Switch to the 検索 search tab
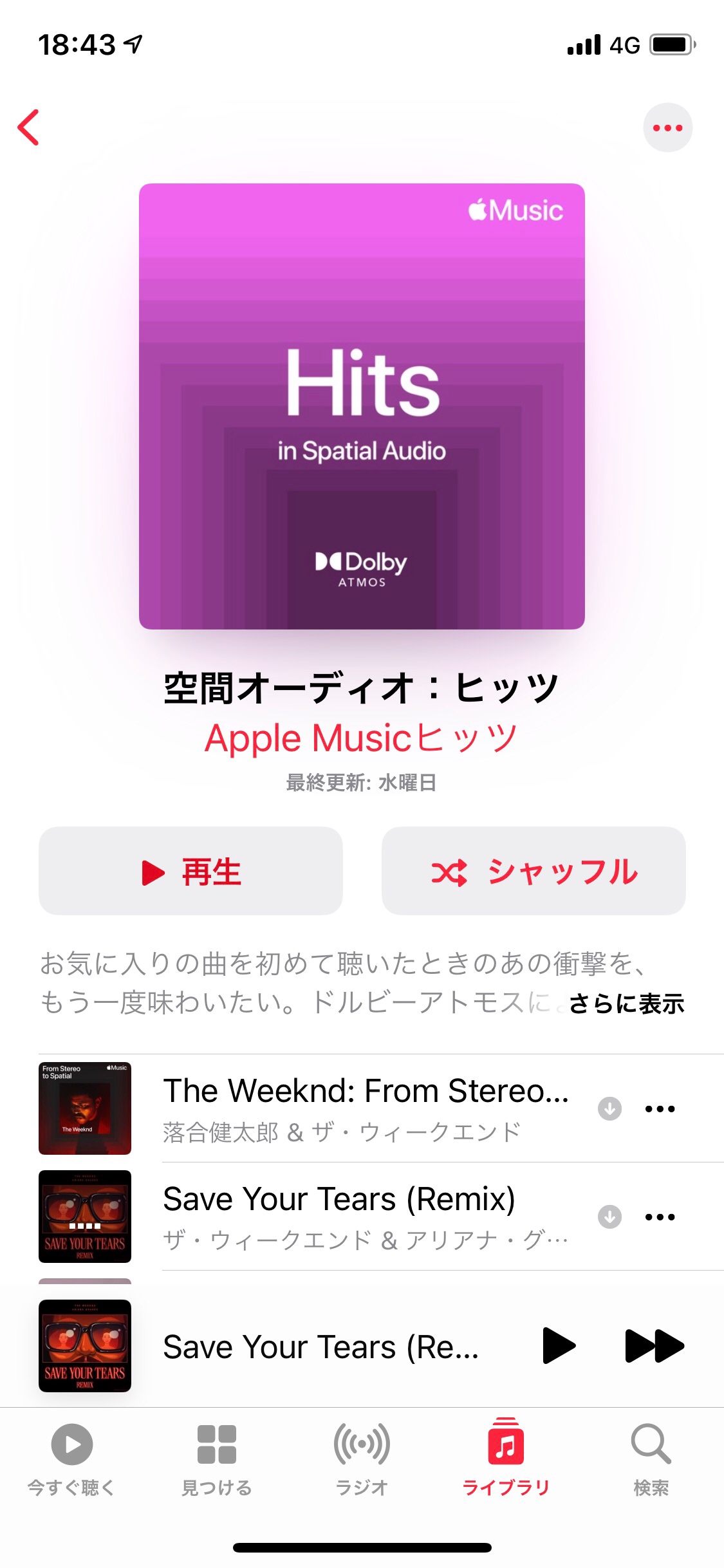This screenshot has width=724, height=1568. 651,1459
